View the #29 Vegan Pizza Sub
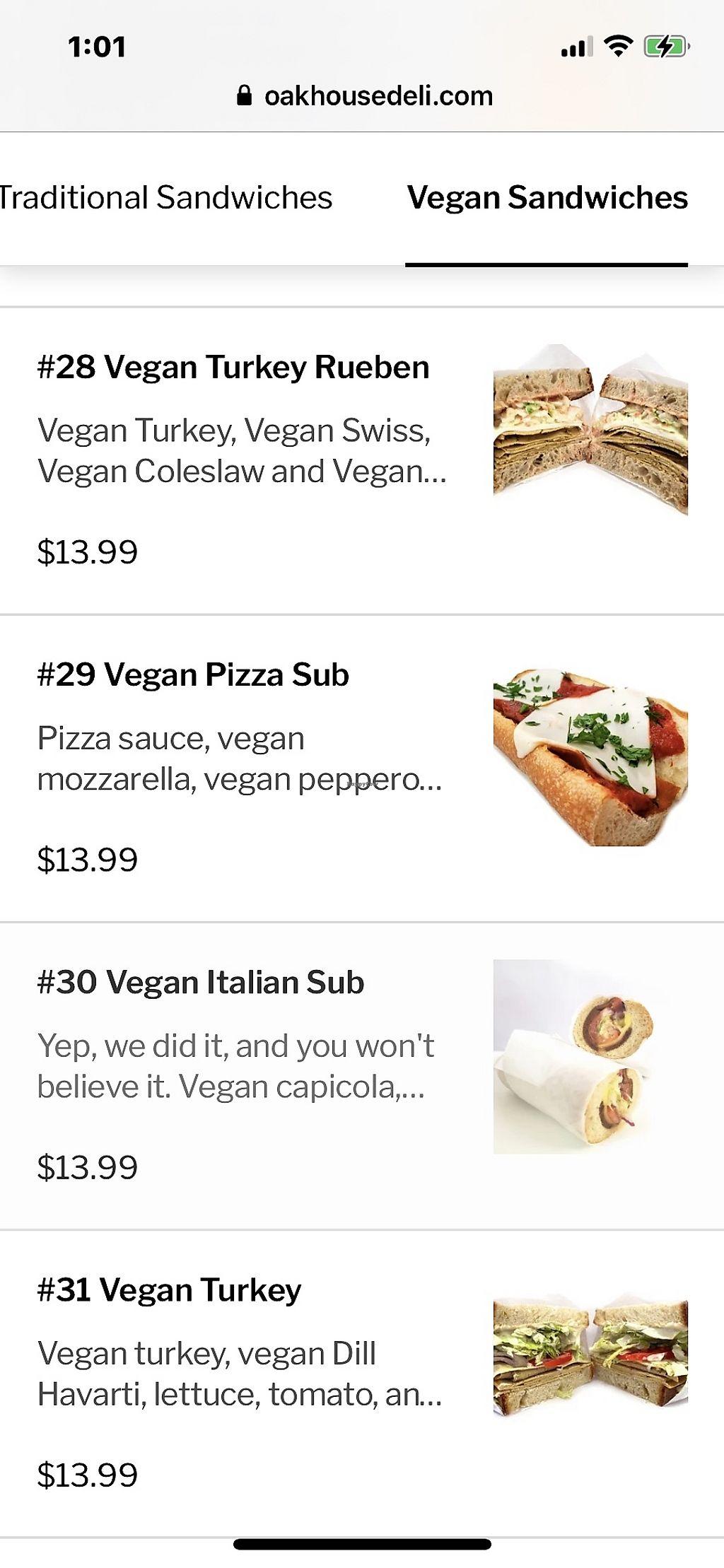The image size is (724, 1568). [x=193, y=675]
